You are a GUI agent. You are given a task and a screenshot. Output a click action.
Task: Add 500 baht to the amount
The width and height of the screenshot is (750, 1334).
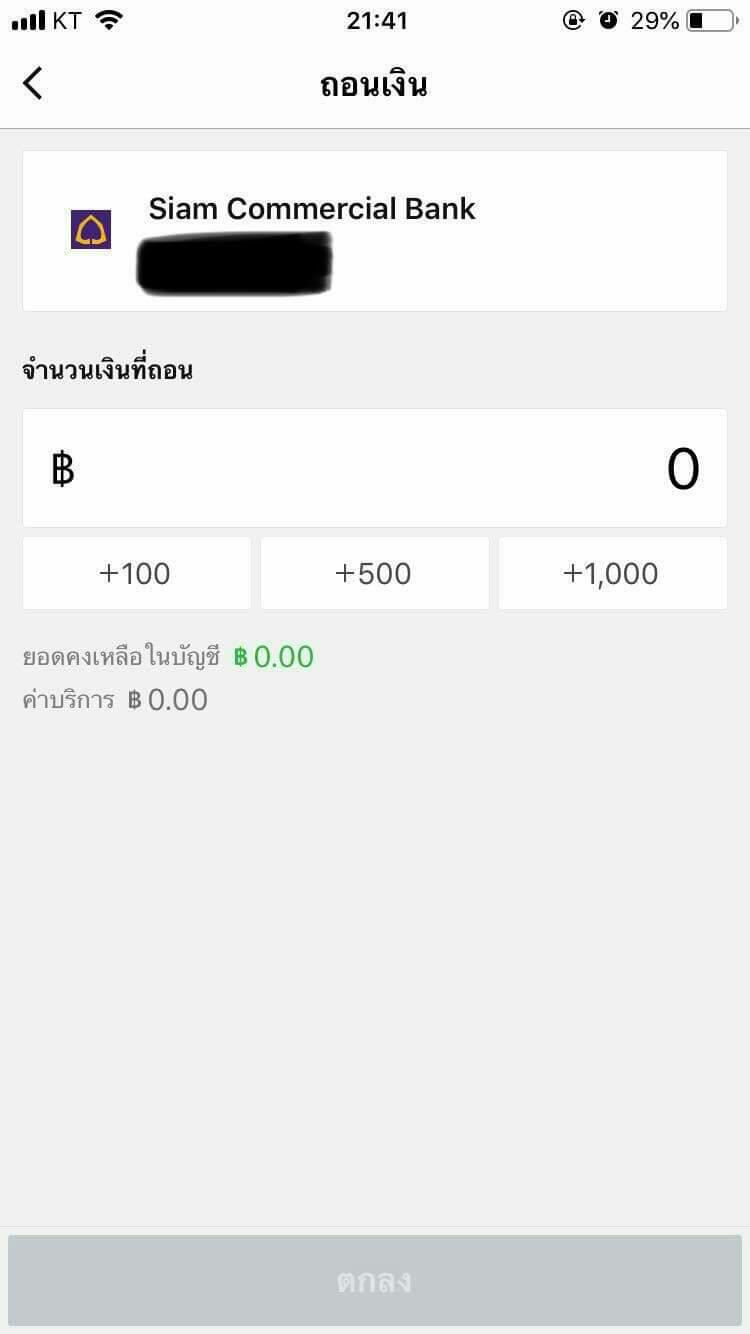click(x=375, y=573)
